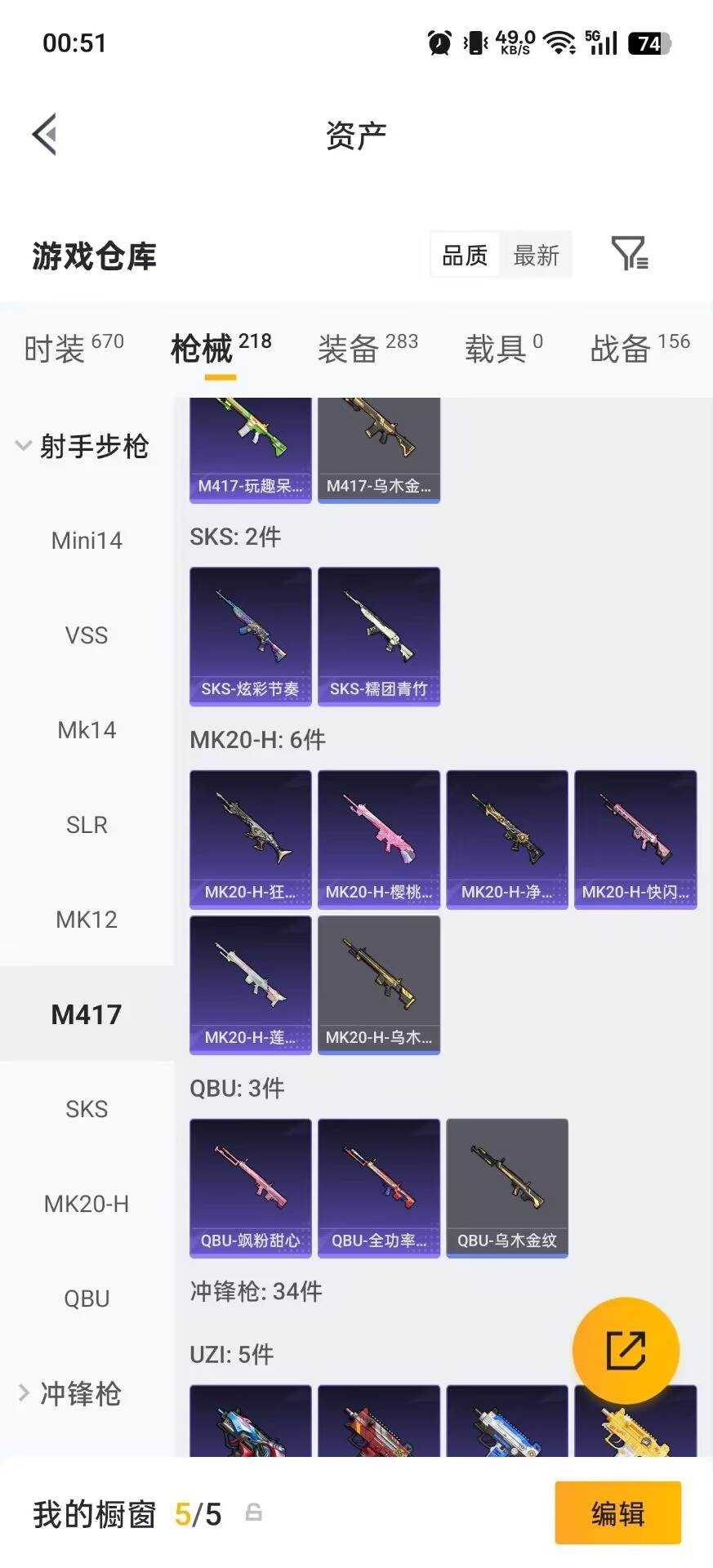Tap the 编辑 button
This screenshot has height=1568, width=713.
coord(618,1513)
